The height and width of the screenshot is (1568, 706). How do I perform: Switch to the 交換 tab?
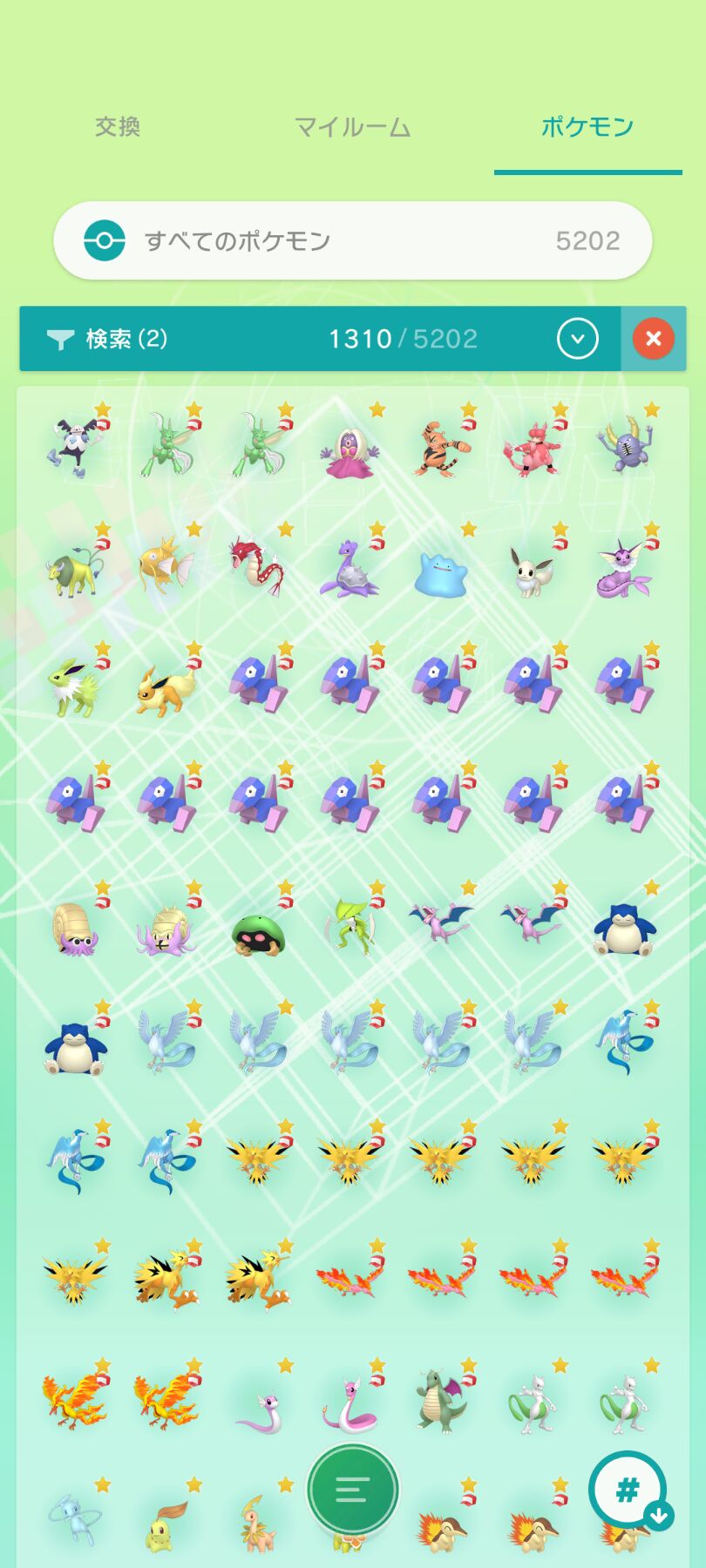(118, 127)
